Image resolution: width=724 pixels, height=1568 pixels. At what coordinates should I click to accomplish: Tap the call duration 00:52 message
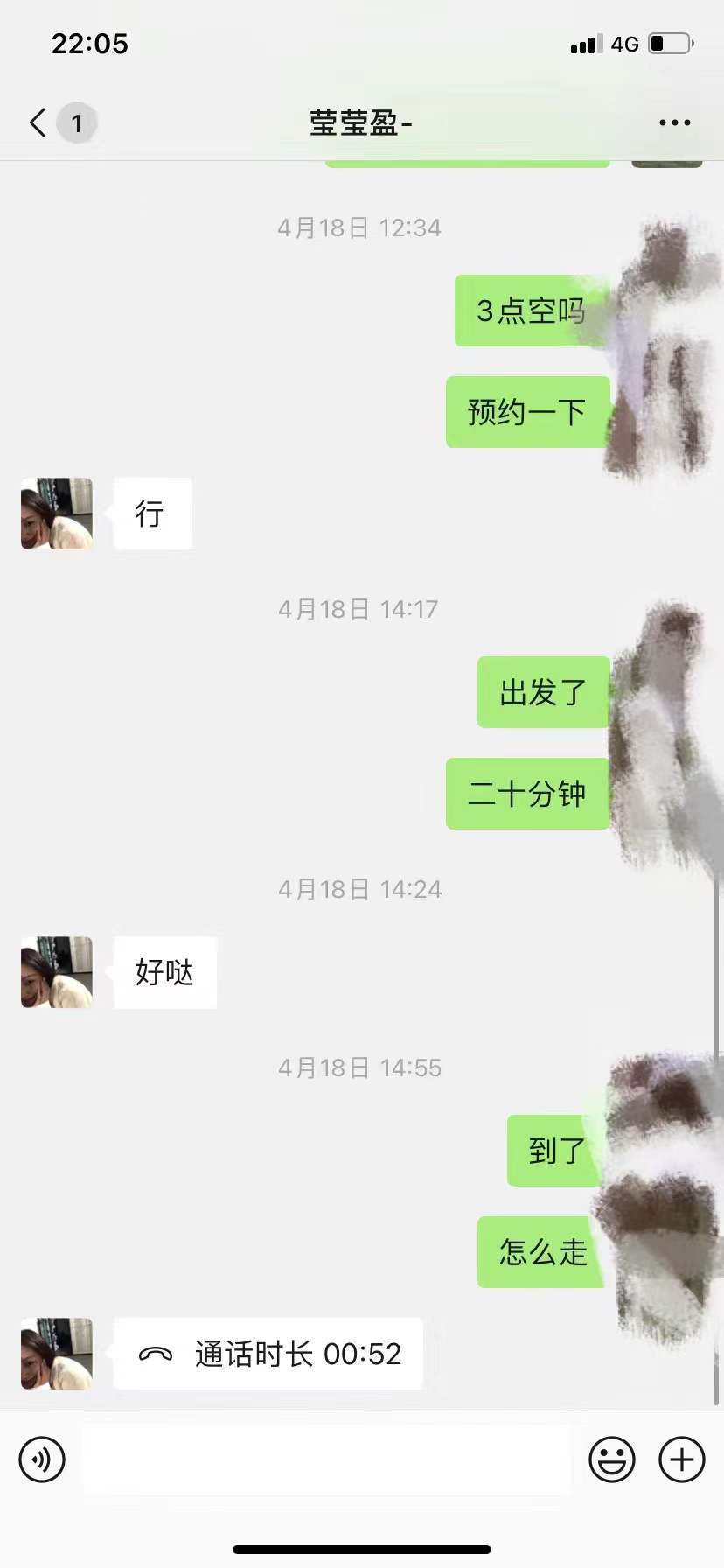tap(268, 1354)
